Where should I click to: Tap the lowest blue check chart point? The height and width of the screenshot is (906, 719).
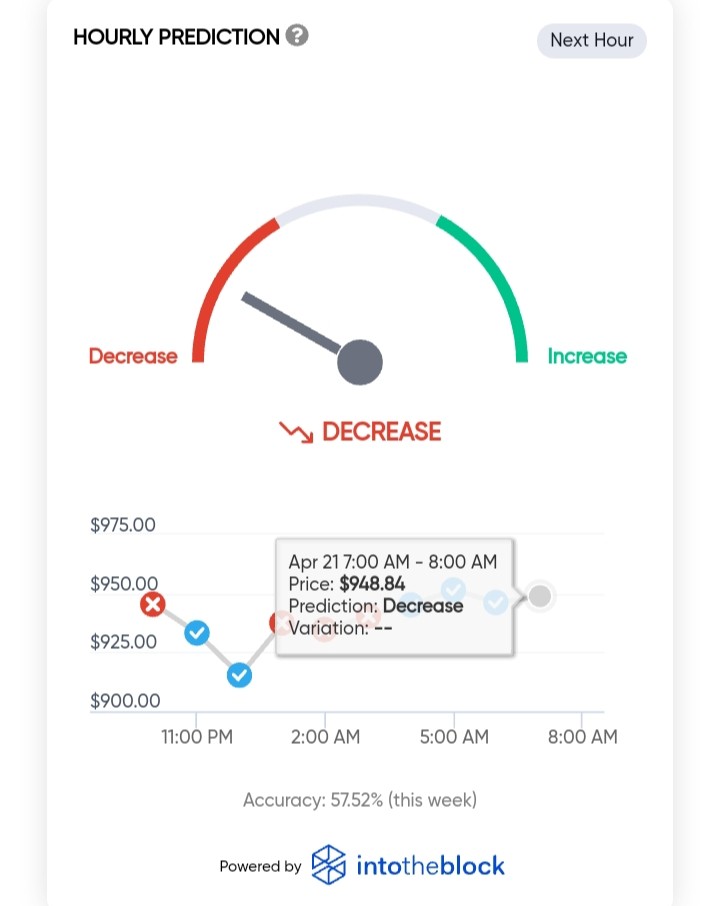[x=239, y=675]
